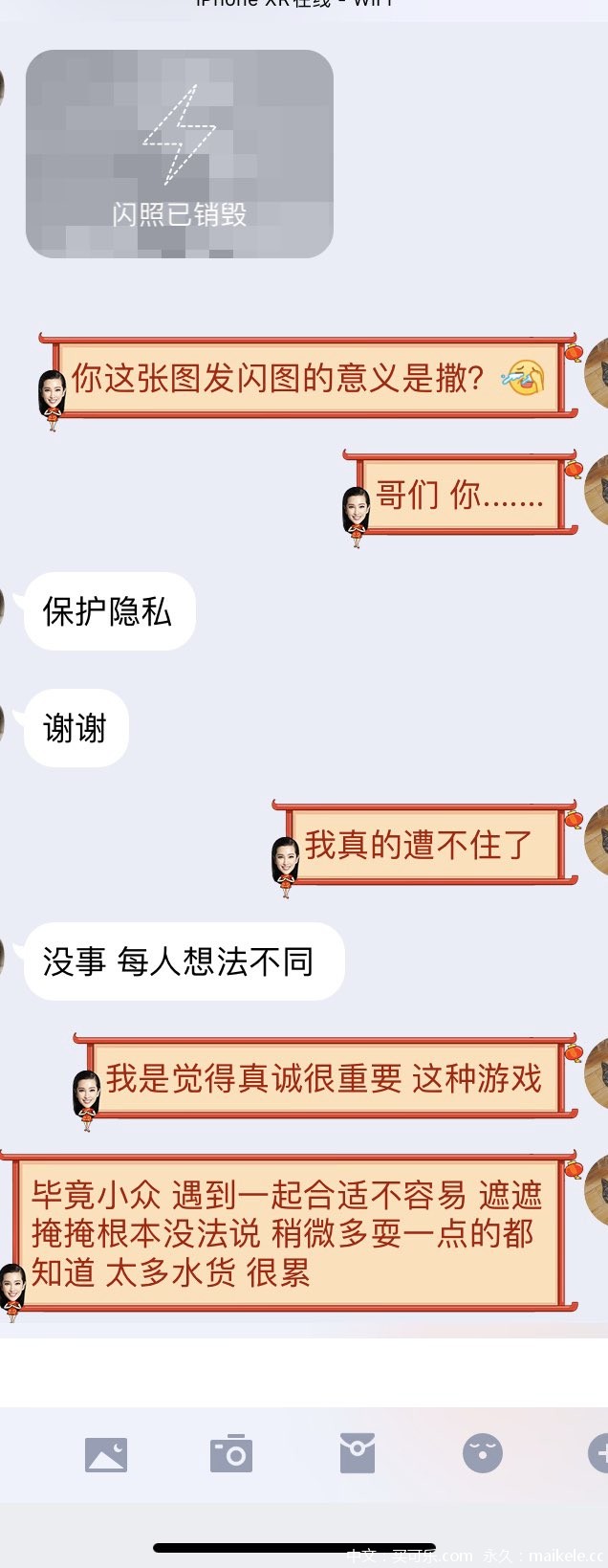Image resolution: width=608 pixels, height=1568 pixels.
Task: Send a red packet
Action: 358,1453
